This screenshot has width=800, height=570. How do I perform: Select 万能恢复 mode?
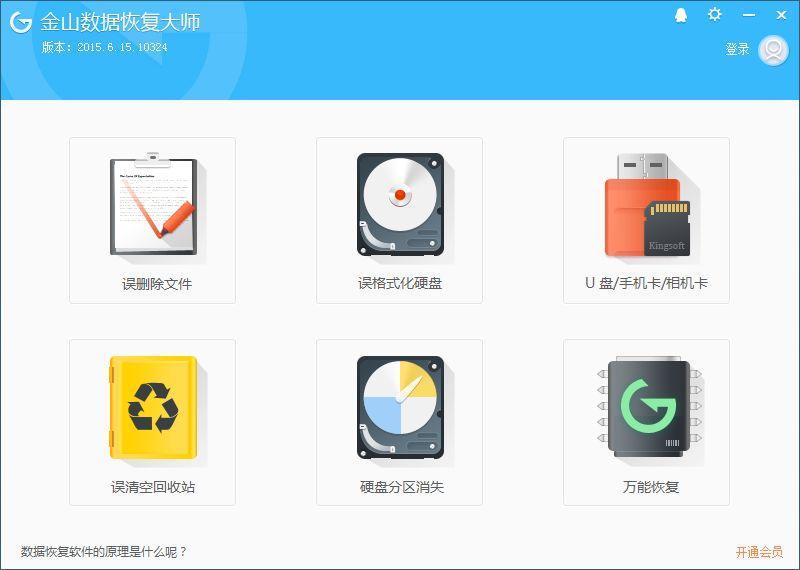tap(646, 422)
